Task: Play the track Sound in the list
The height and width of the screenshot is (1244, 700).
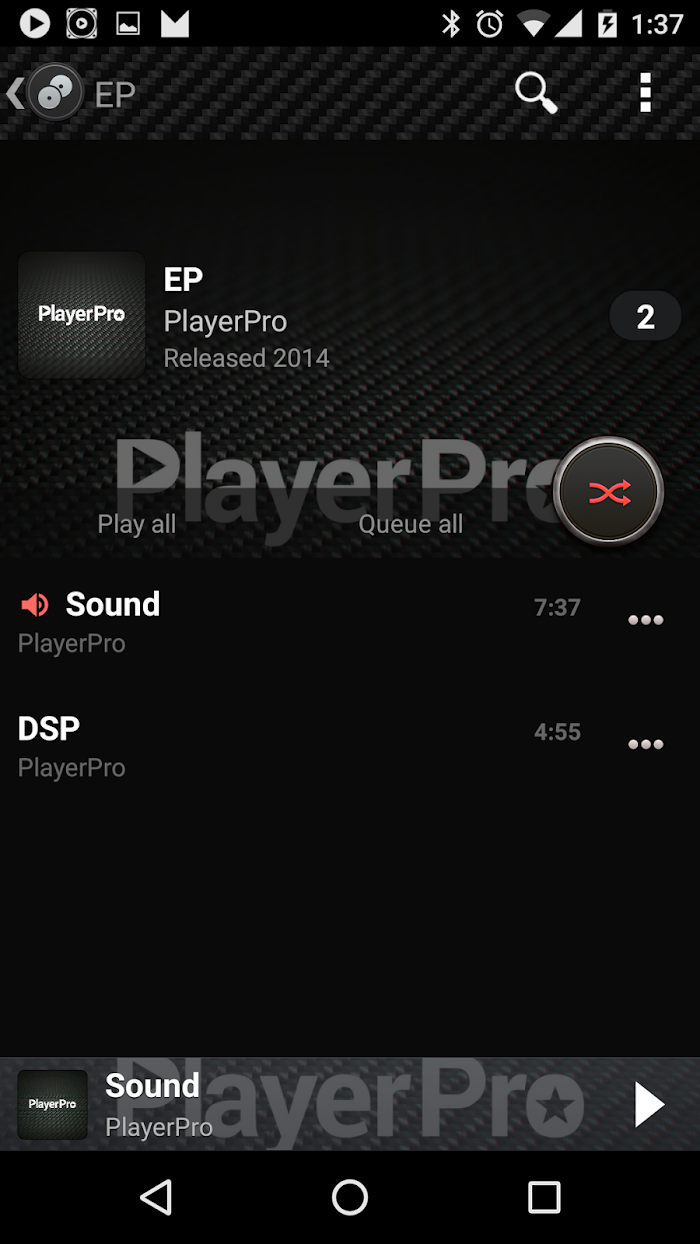Action: tap(300, 621)
